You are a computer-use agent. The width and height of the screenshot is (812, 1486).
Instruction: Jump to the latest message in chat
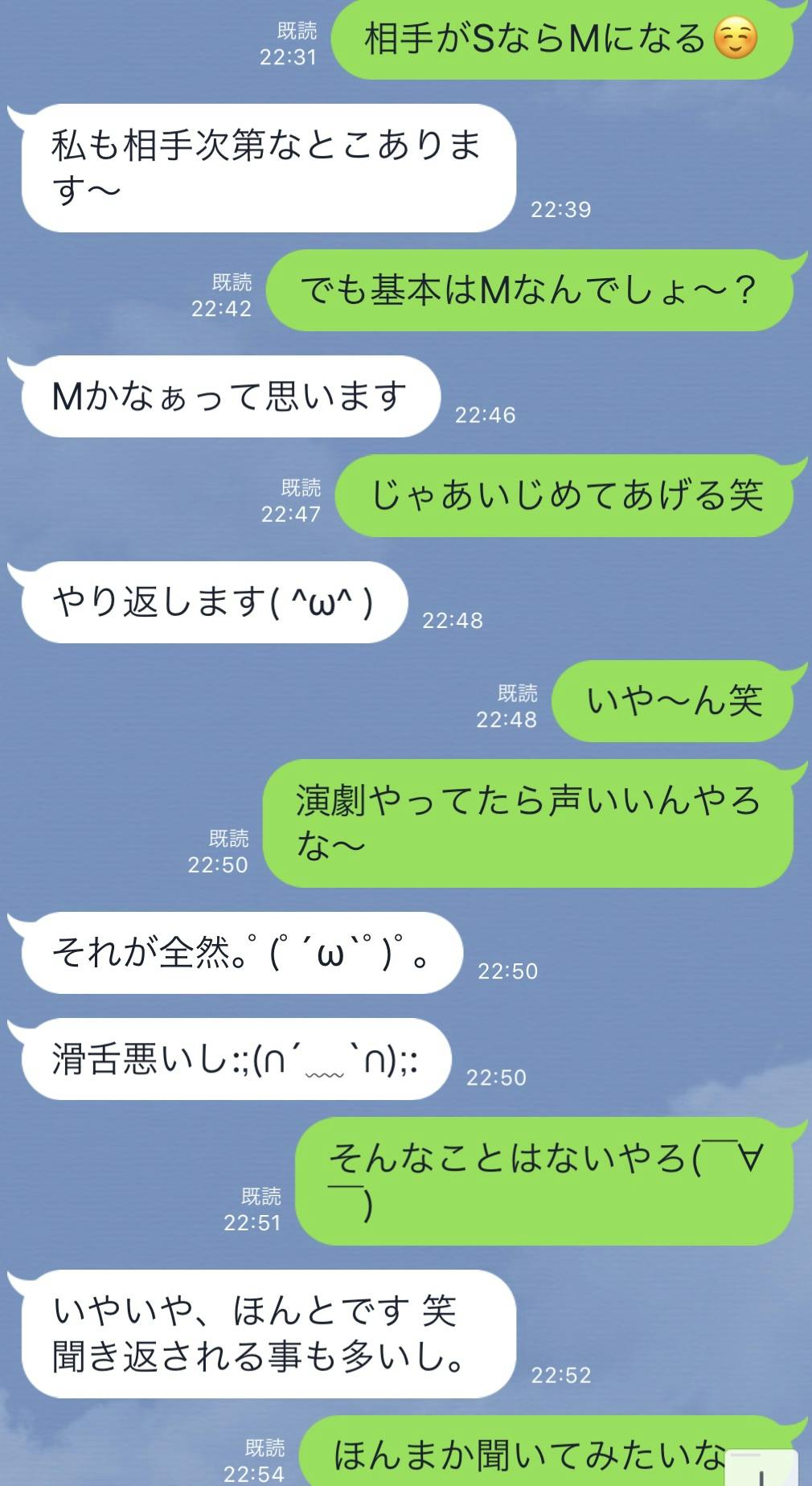(x=761, y=1470)
